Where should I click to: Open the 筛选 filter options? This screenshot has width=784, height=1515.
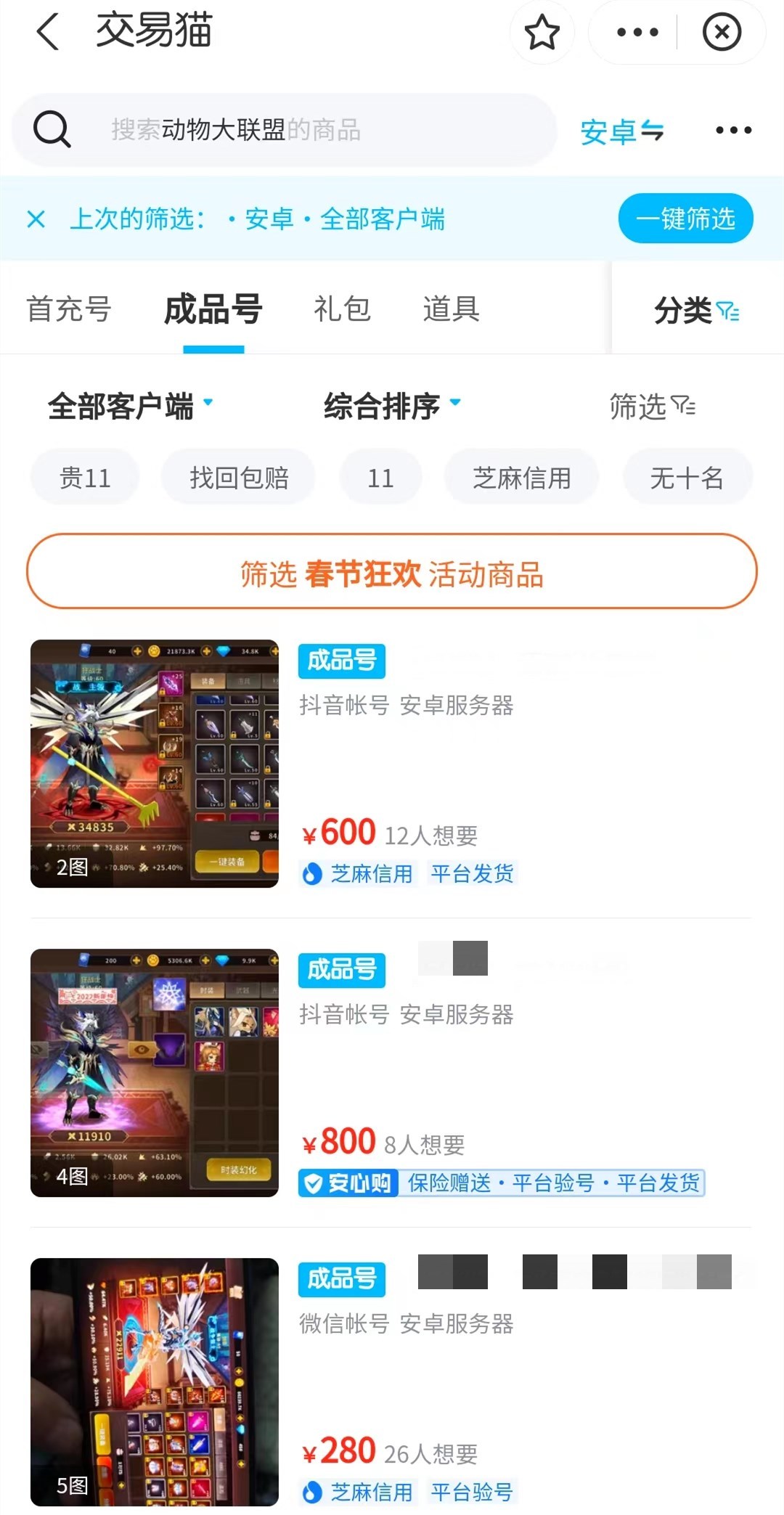(x=652, y=407)
